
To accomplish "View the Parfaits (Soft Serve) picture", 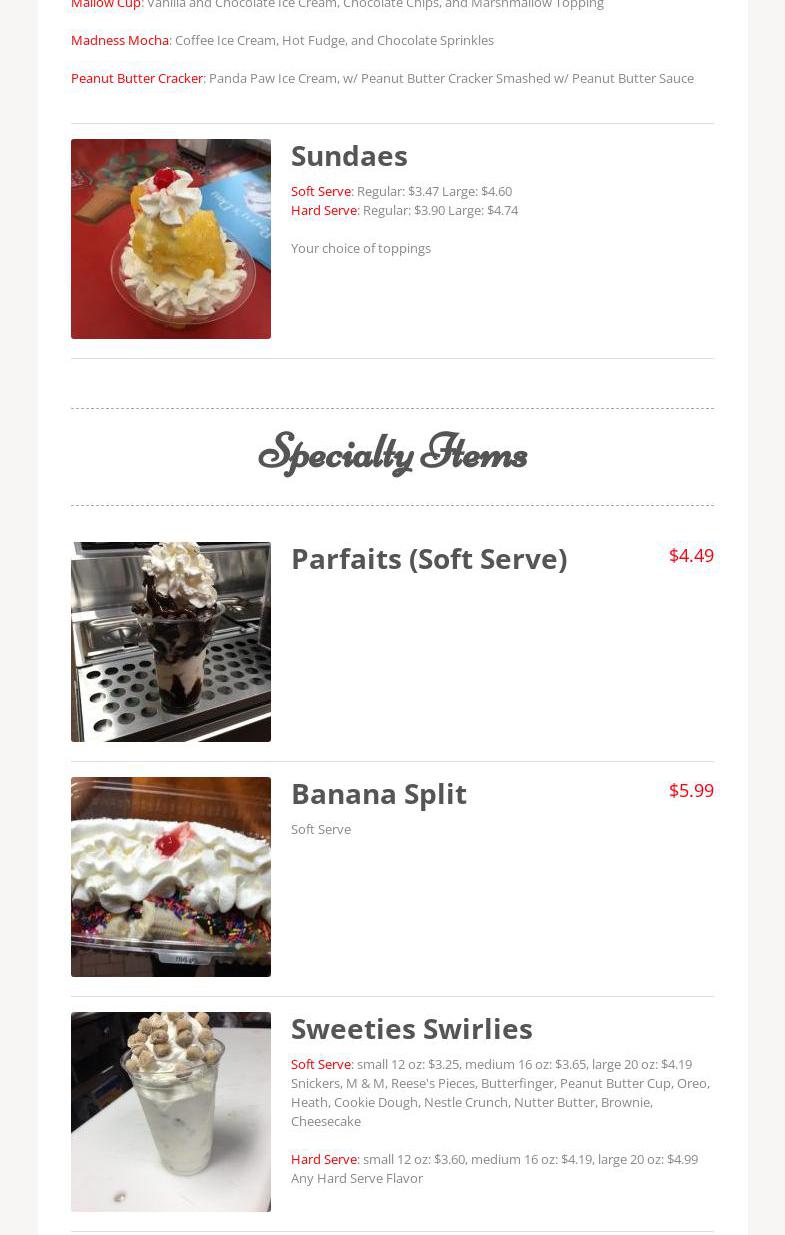I will pyautogui.click(x=171, y=642).
